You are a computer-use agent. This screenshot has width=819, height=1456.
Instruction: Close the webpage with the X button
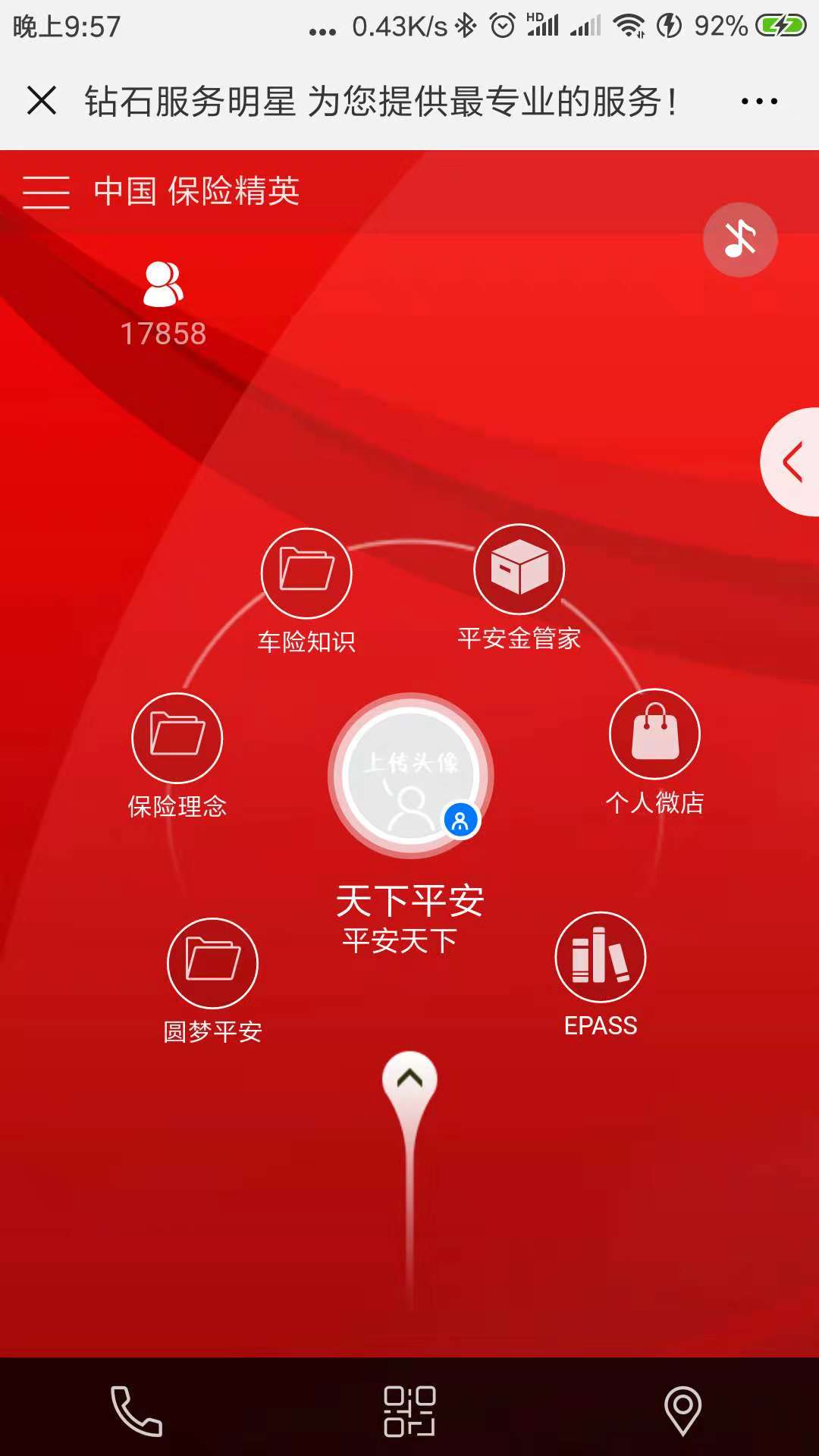(x=42, y=100)
